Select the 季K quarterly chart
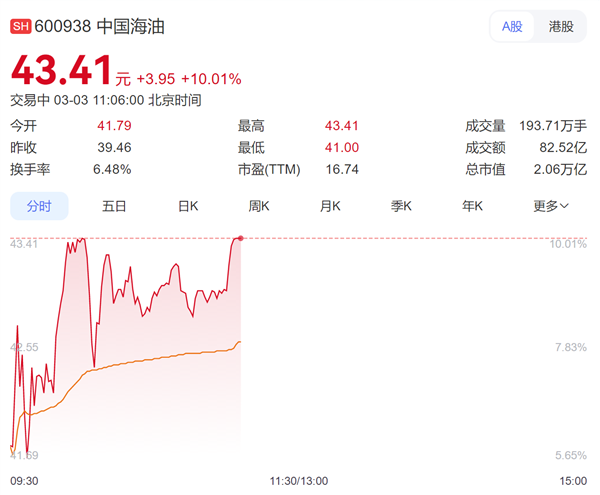Screen dimensions: 600x495 [x=401, y=206]
